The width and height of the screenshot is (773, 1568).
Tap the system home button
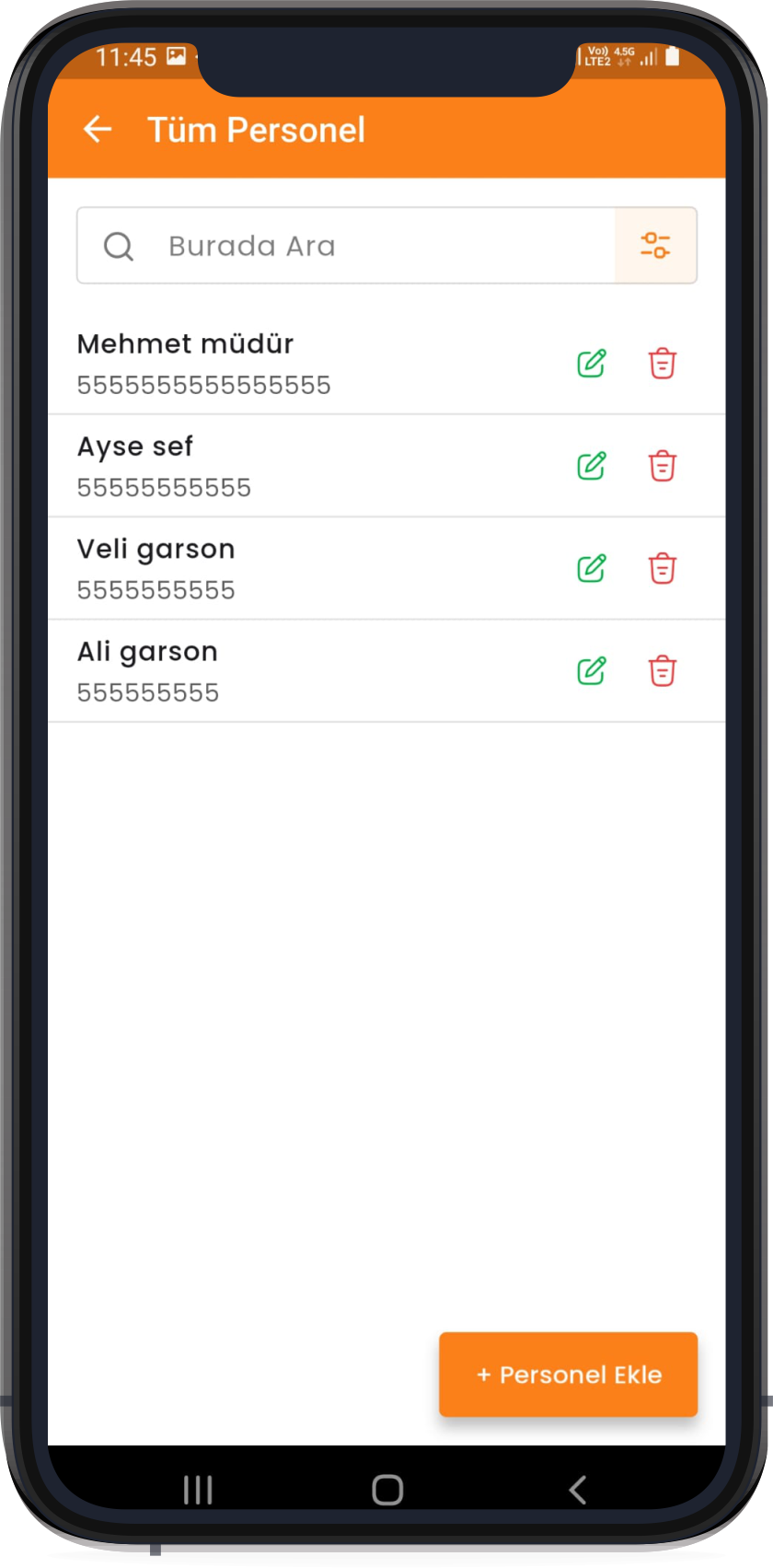coord(387,1490)
